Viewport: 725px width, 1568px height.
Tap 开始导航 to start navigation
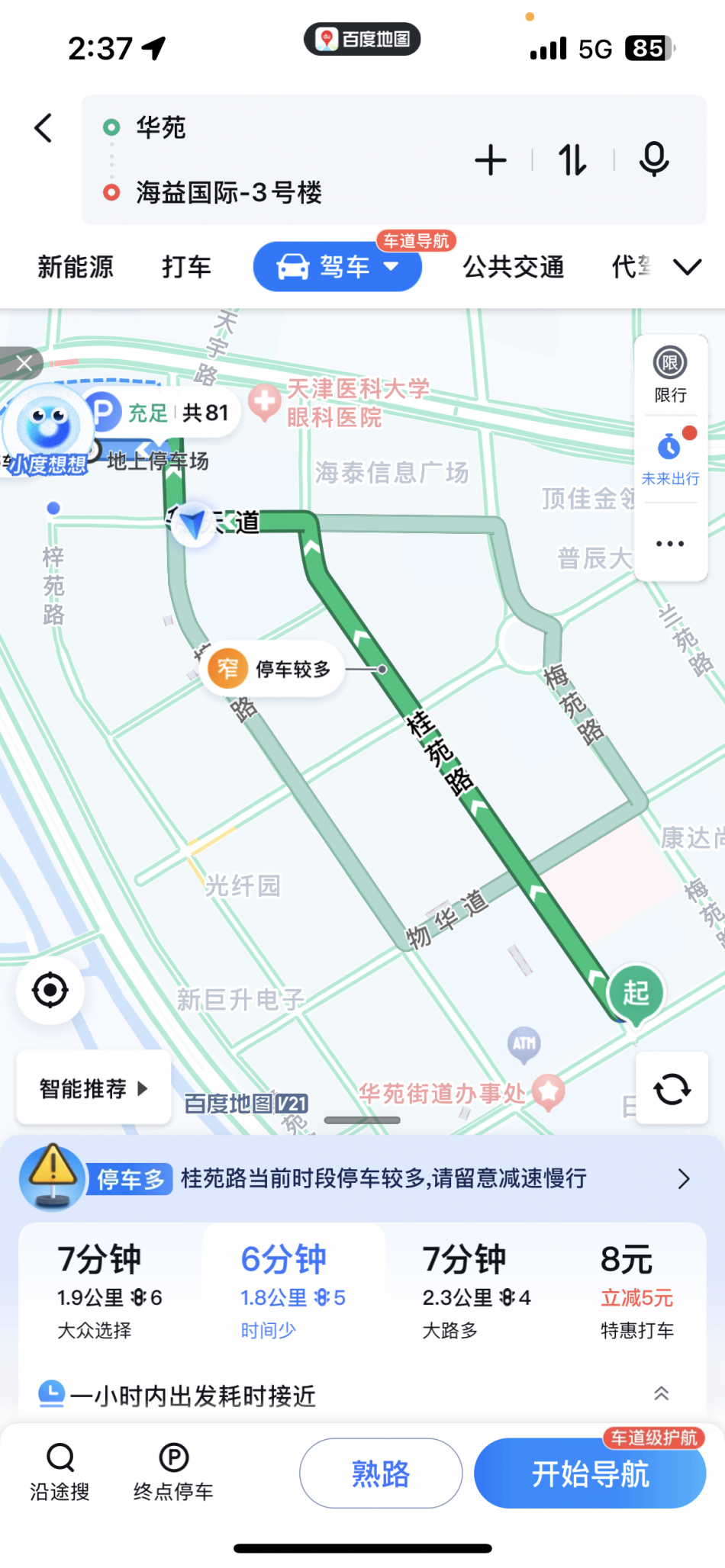(590, 1473)
